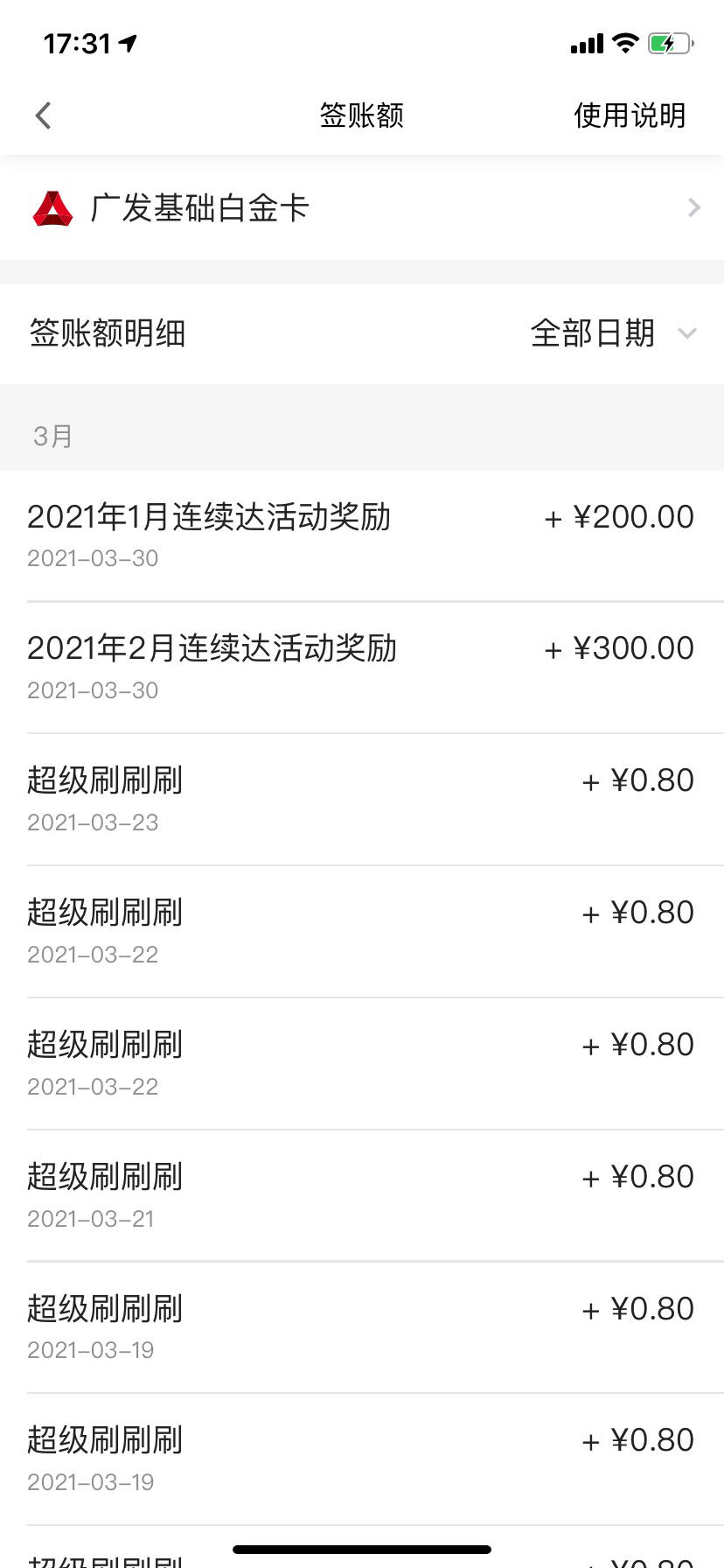Go back using the top-left arrow
724x1568 pixels.
coord(44,115)
